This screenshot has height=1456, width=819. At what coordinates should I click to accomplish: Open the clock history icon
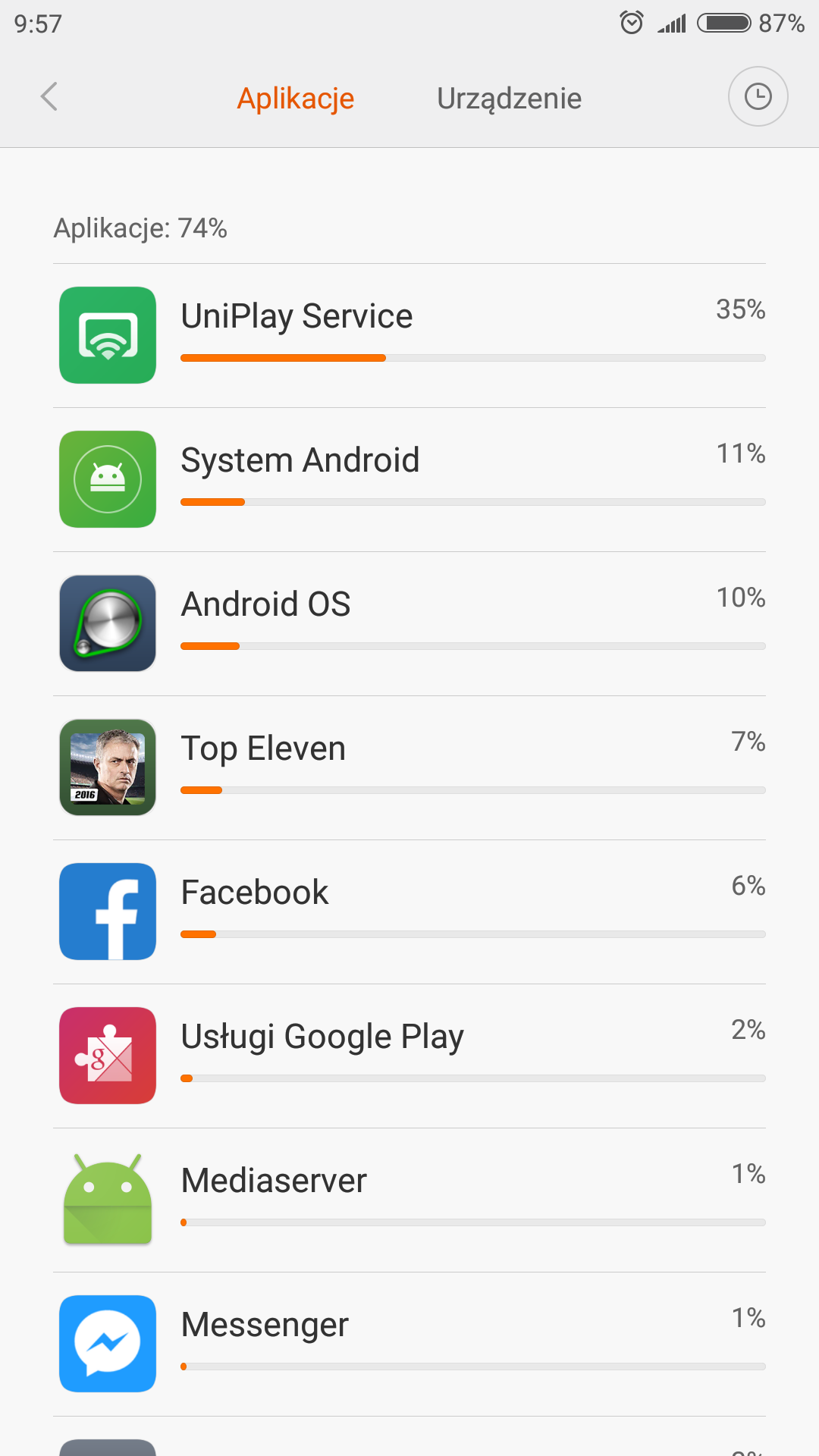coord(758,97)
